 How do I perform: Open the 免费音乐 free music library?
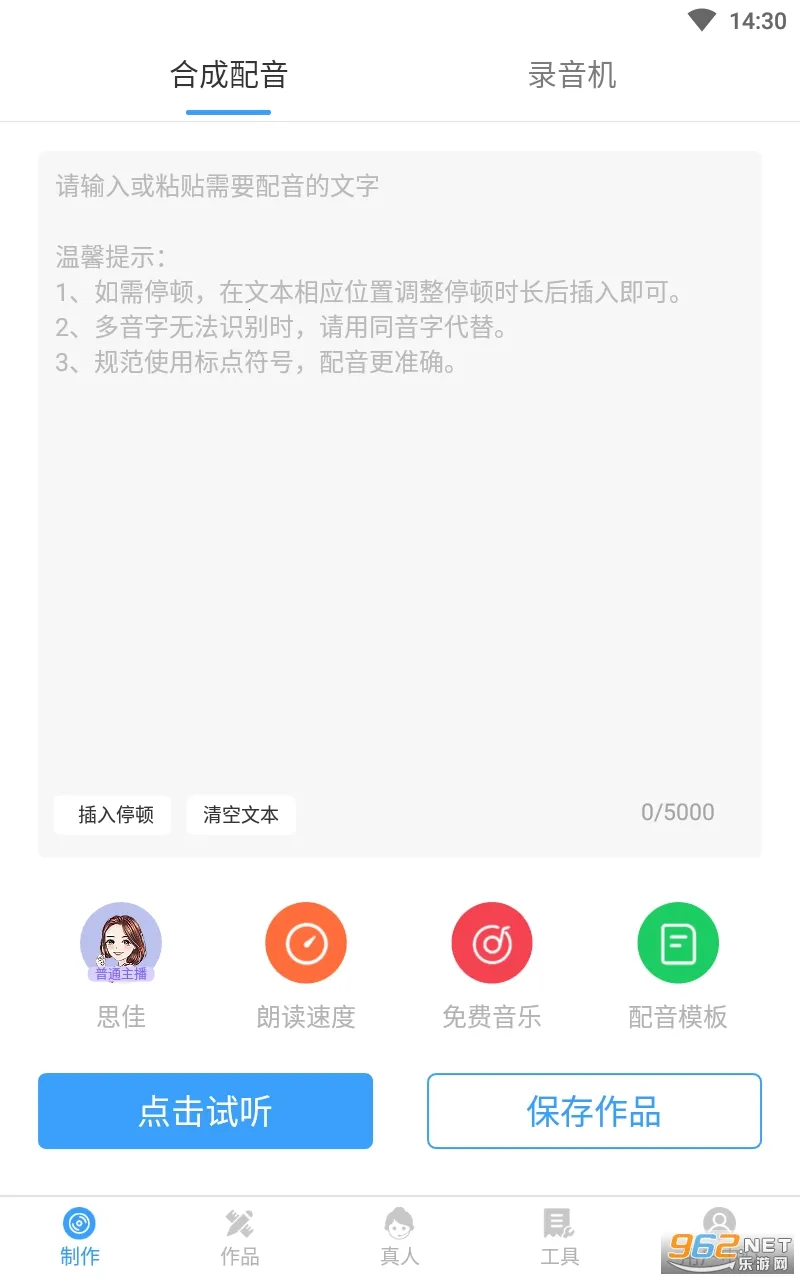492,942
